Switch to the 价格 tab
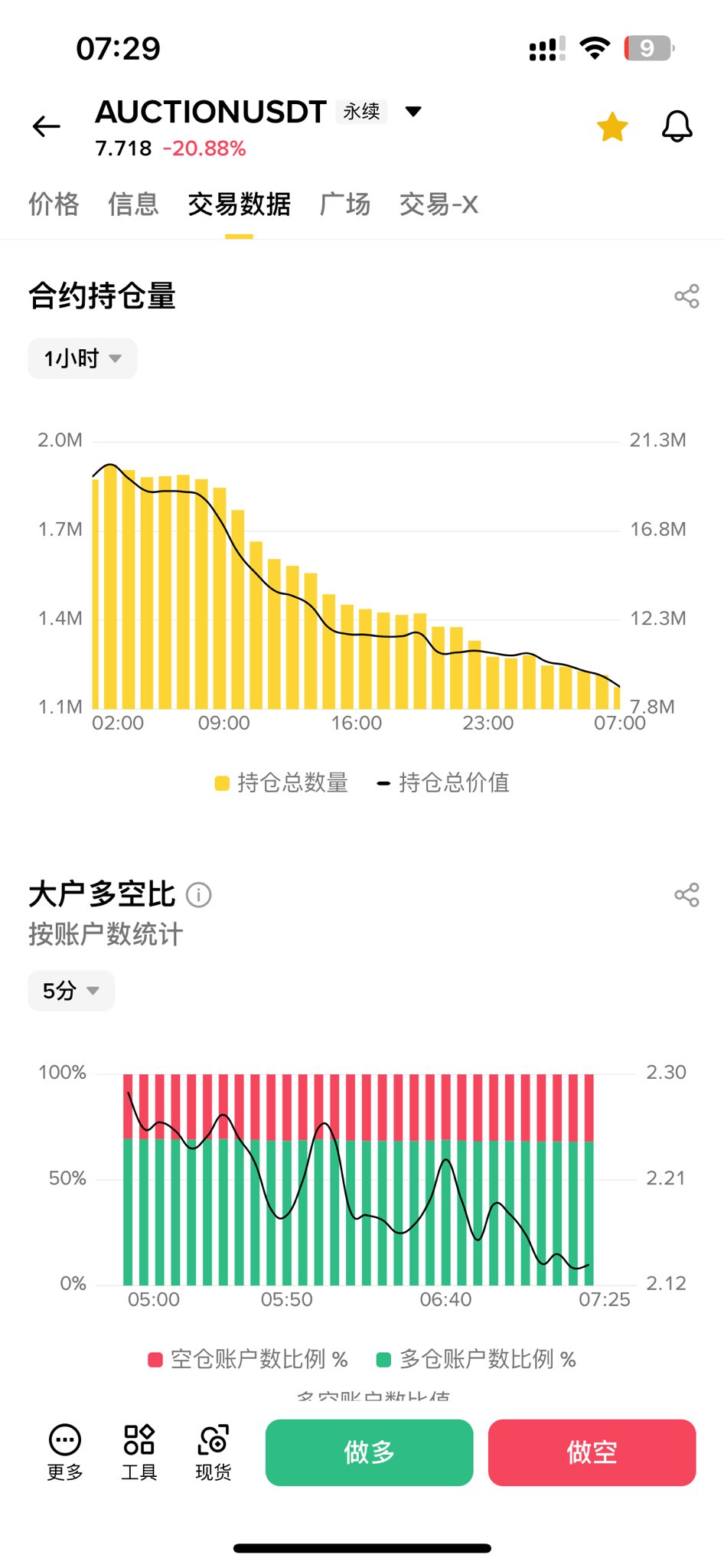This screenshot has width=724, height=1568. coord(54,204)
